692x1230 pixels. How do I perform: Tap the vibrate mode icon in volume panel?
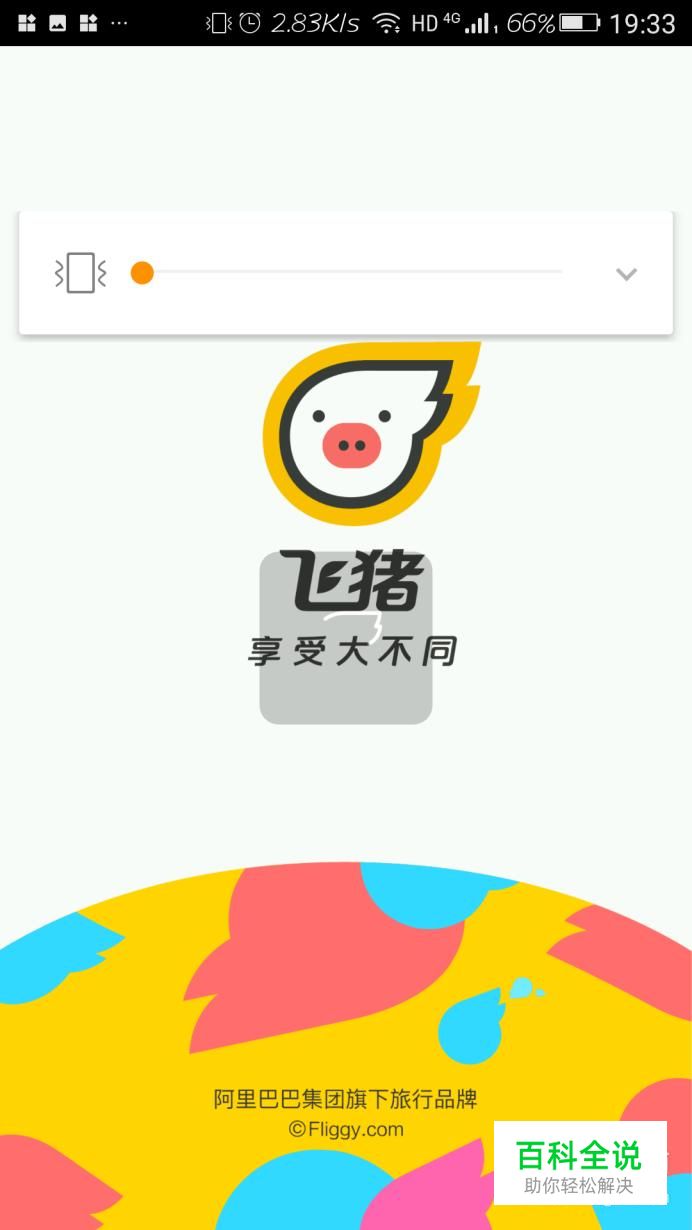(80, 273)
